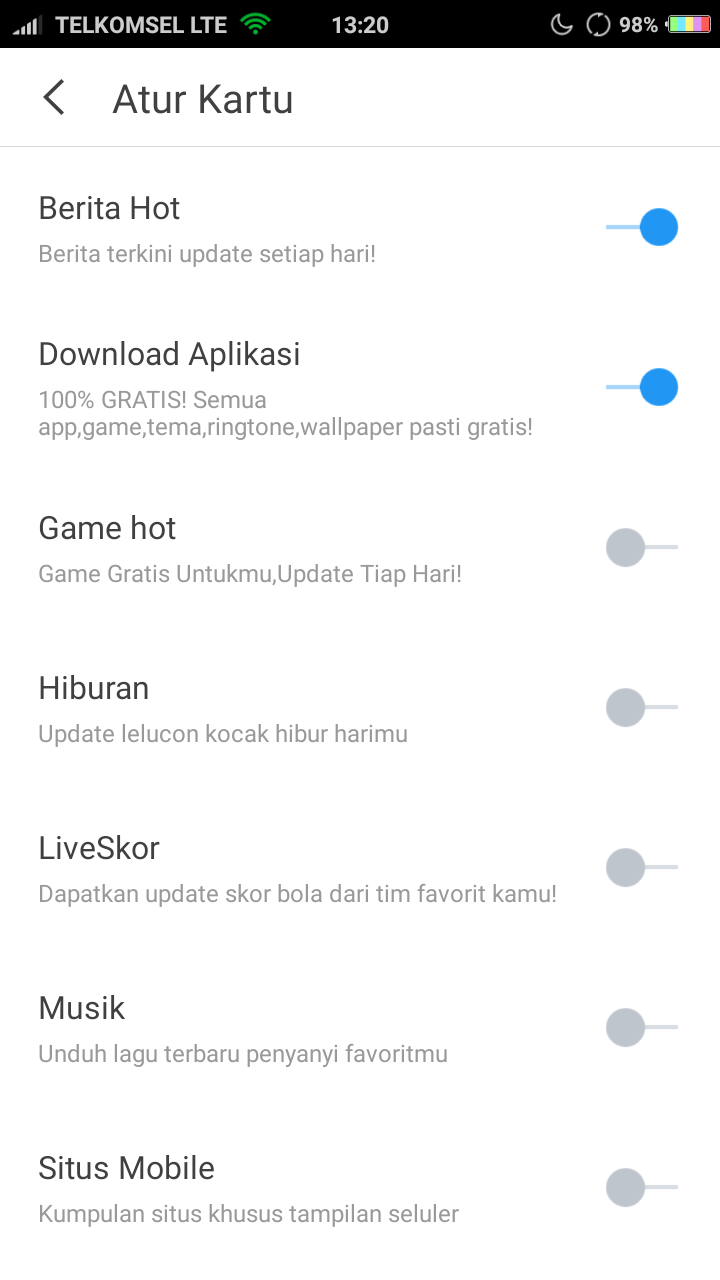Image resolution: width=720 pixels, height=1280 pixels.
Task: Enable the Musik card
Action: (642, 1027)
